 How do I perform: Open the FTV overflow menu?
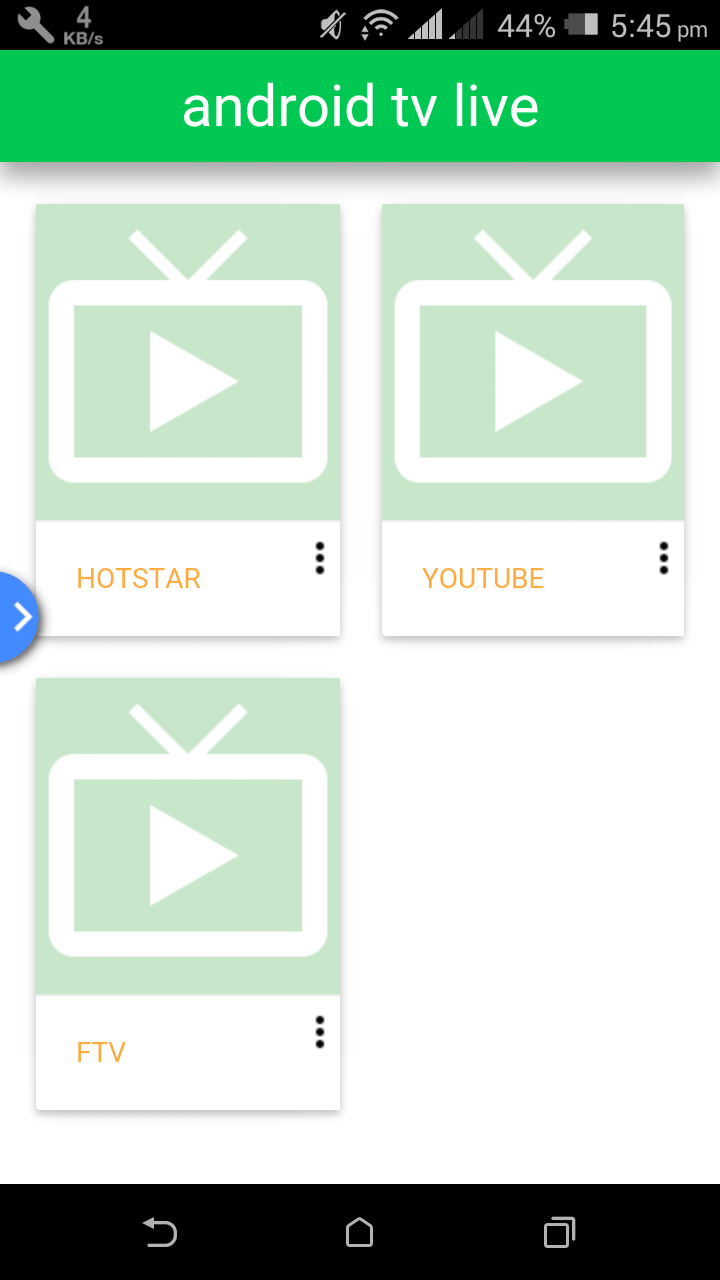coord(319,1031)
